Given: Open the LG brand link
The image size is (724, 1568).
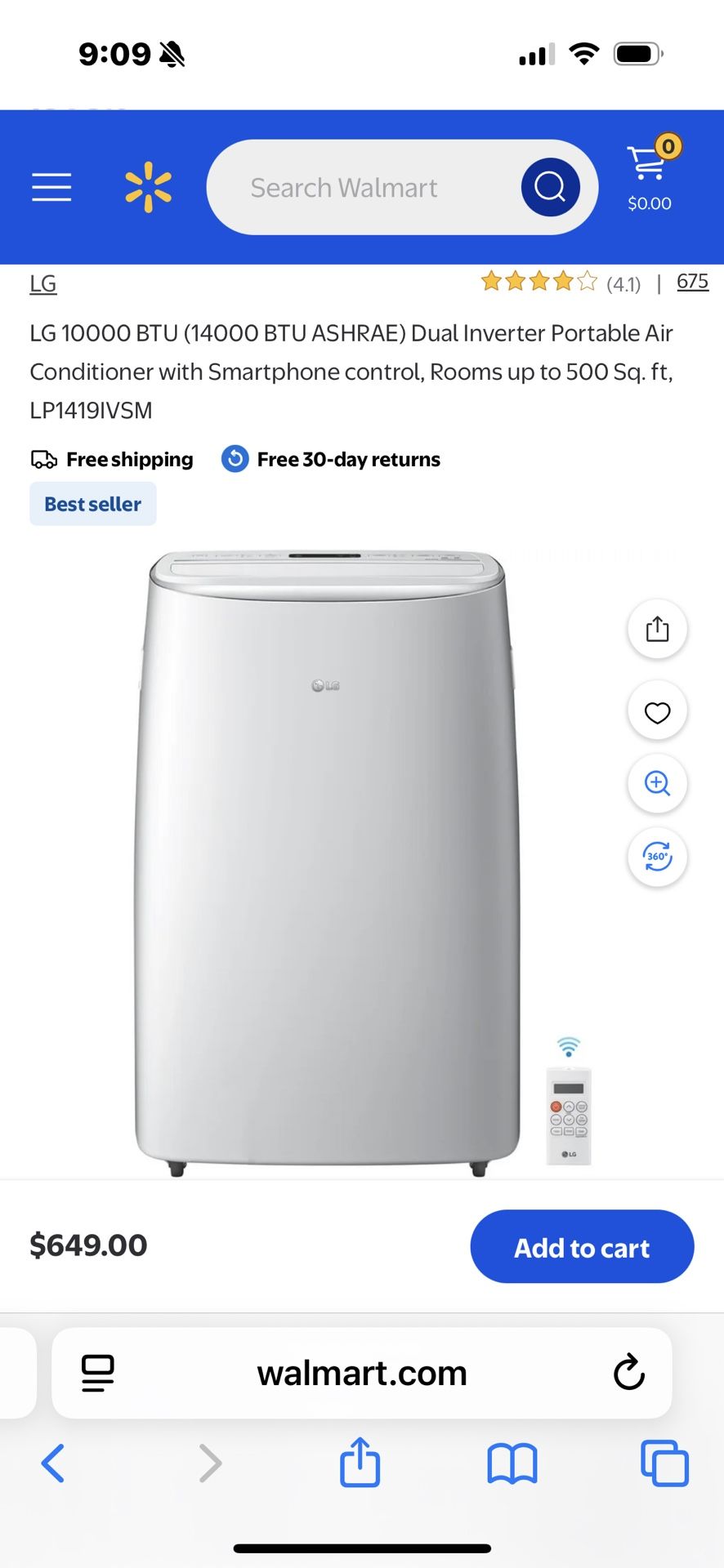Looking at the screenshot, I should click(x=43, y=284).
